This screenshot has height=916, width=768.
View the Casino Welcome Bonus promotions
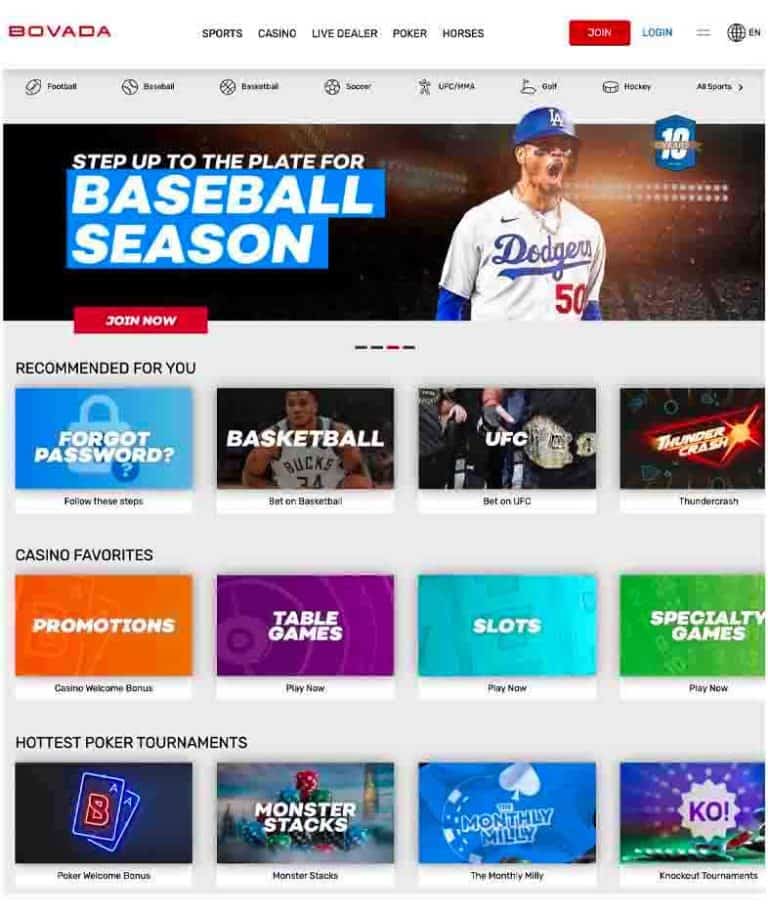(104, 626)
